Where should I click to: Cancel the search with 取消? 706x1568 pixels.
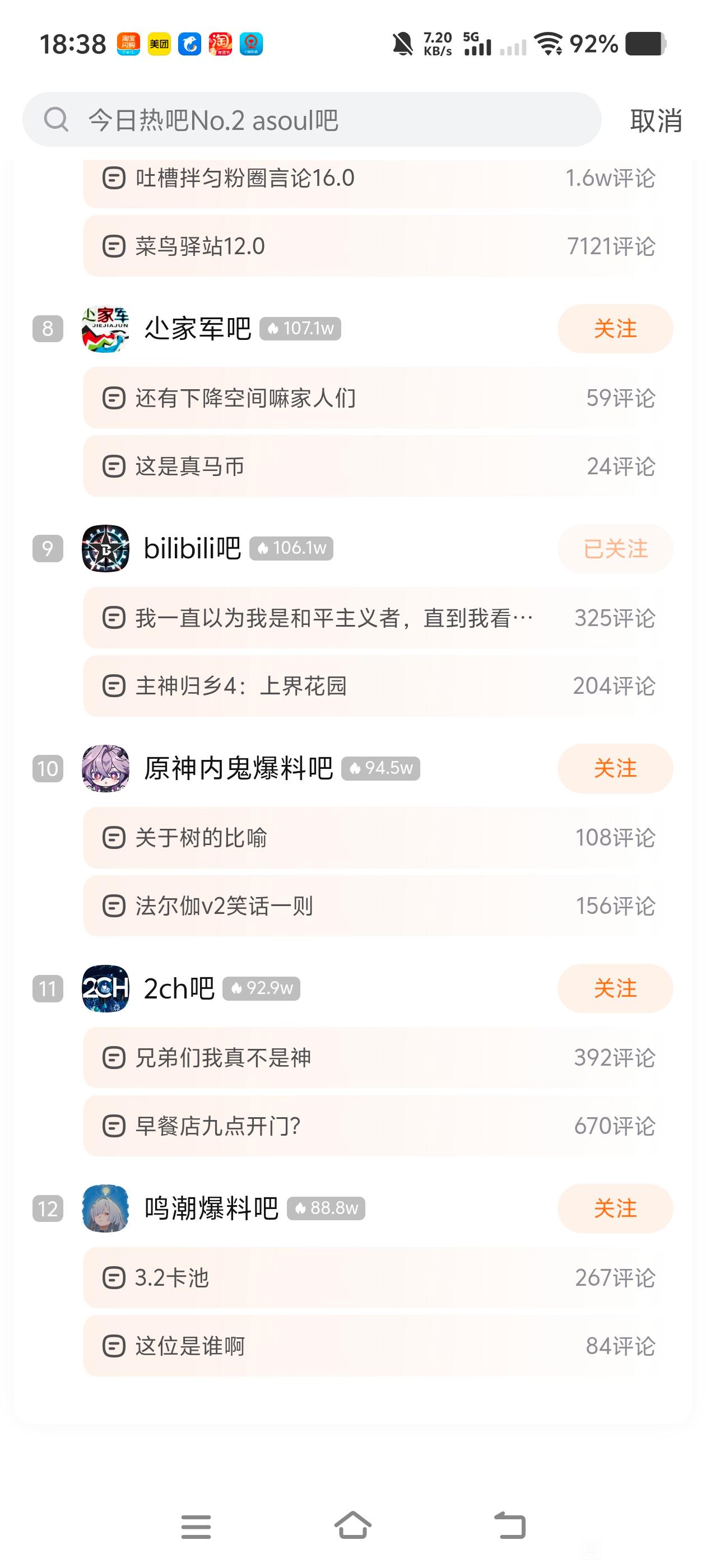(x=656, y=120)
